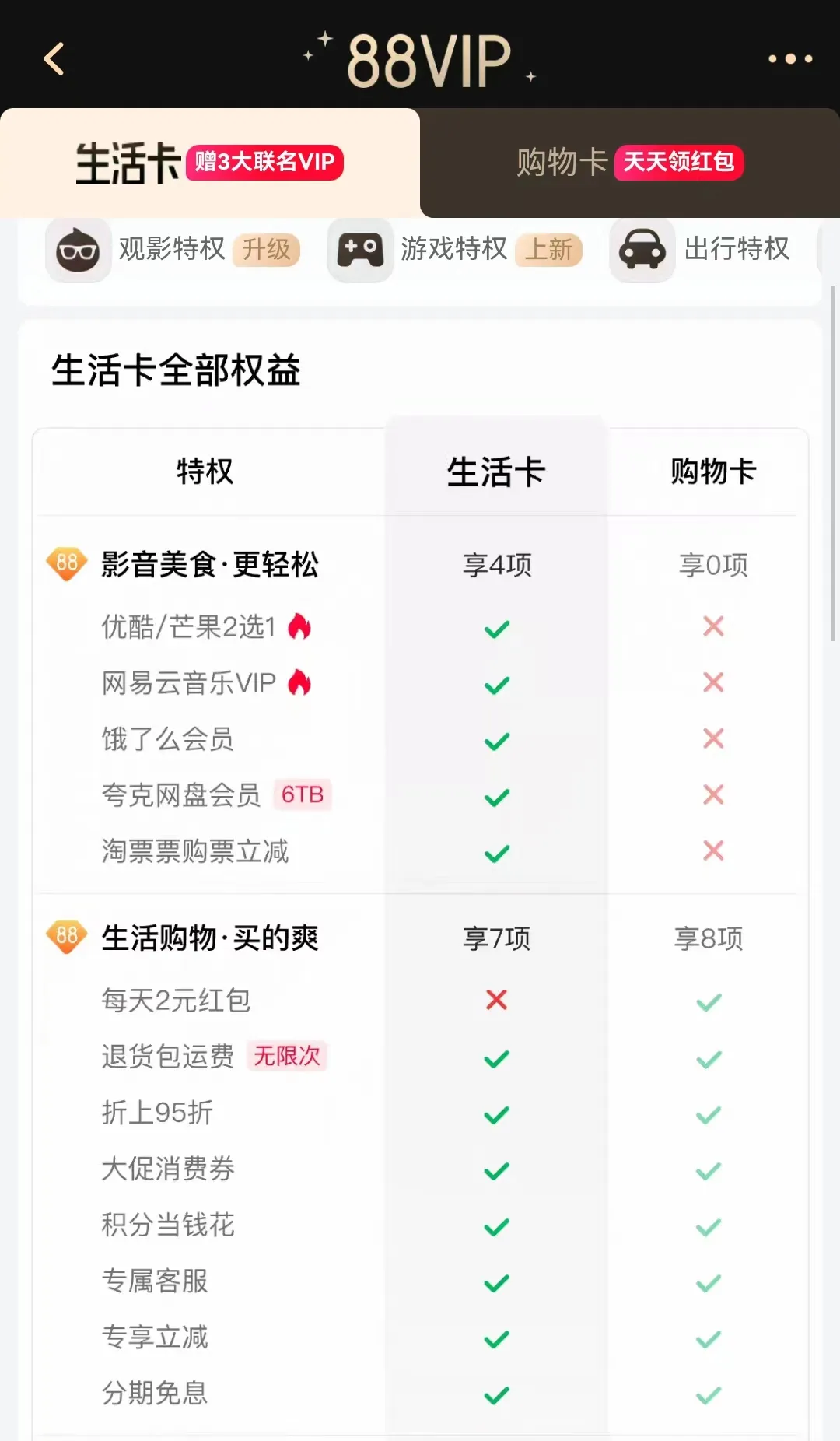The height and width of the screenshot is (1441, 840).
Task: Select the 生活卡 tab
Action: pos(210,163)
